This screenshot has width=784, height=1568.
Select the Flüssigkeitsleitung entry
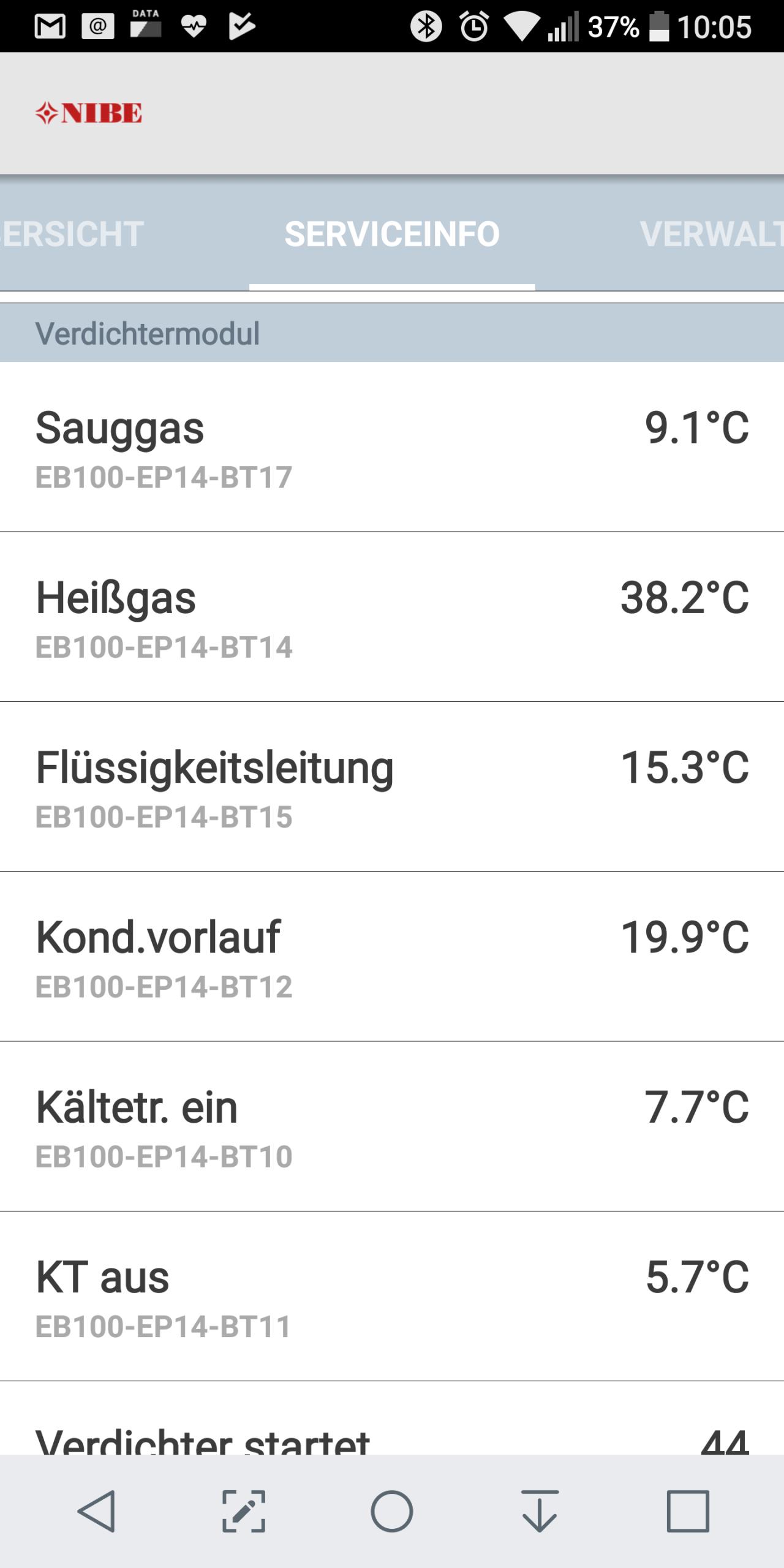(x=392, y=786)
